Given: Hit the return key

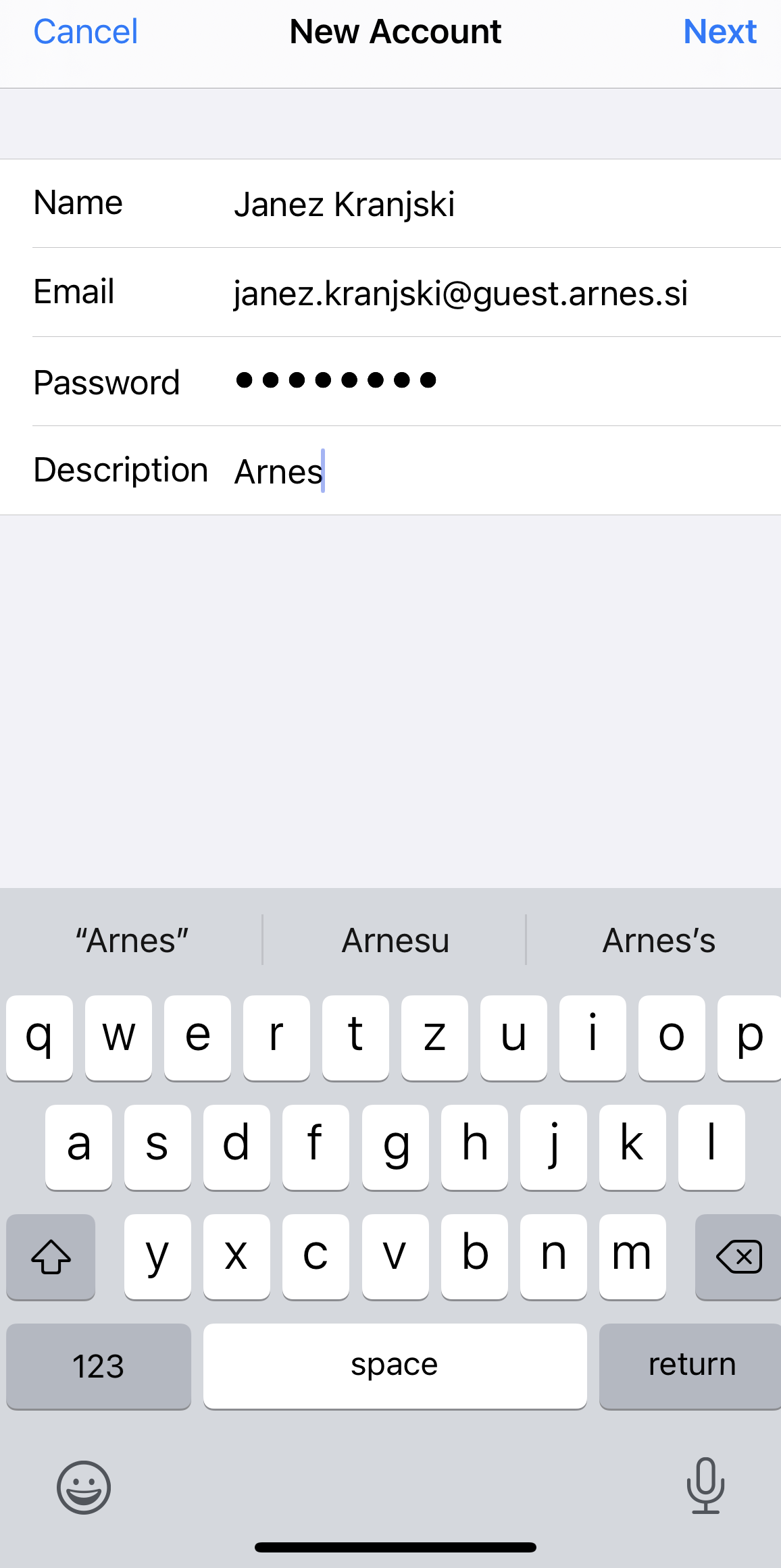Looking at the screenshot, I should click(690, 1365).
